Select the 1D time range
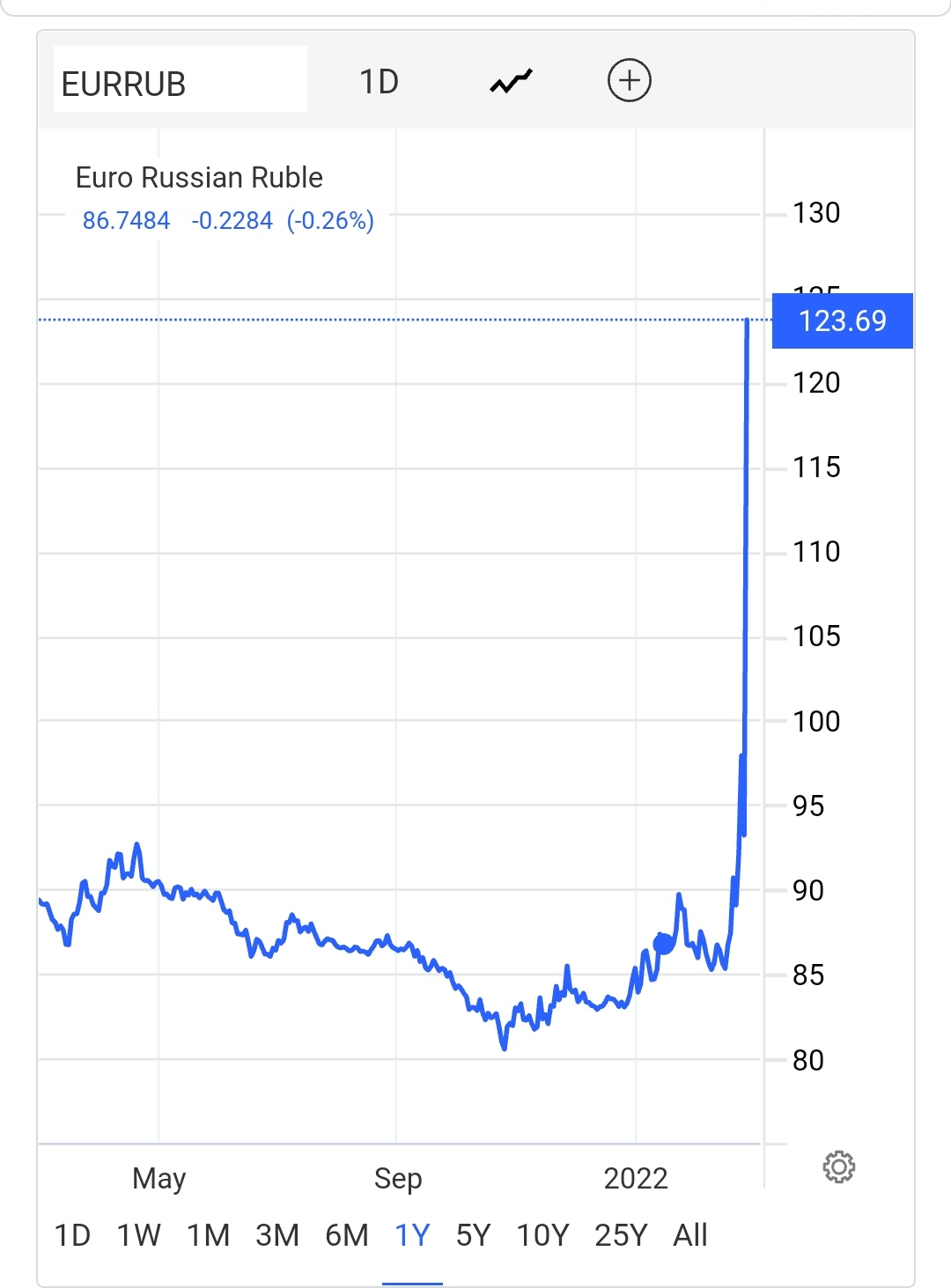The width and height of the screenshot is (951, 1288). pyautogui.click(x=72, y=1235)
